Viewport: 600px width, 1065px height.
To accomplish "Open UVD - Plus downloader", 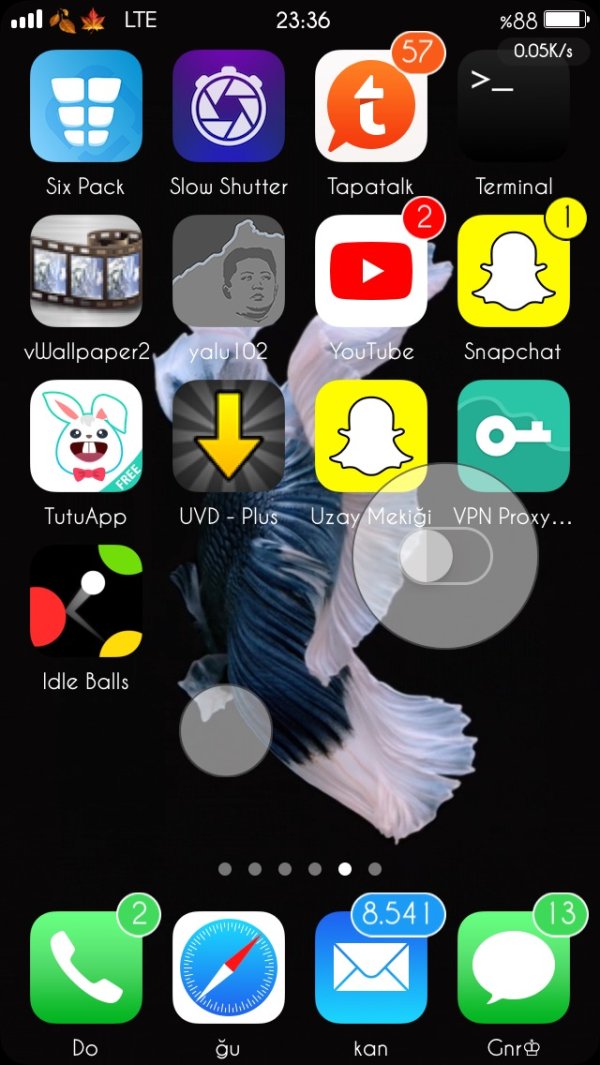I will pos(228,436).
